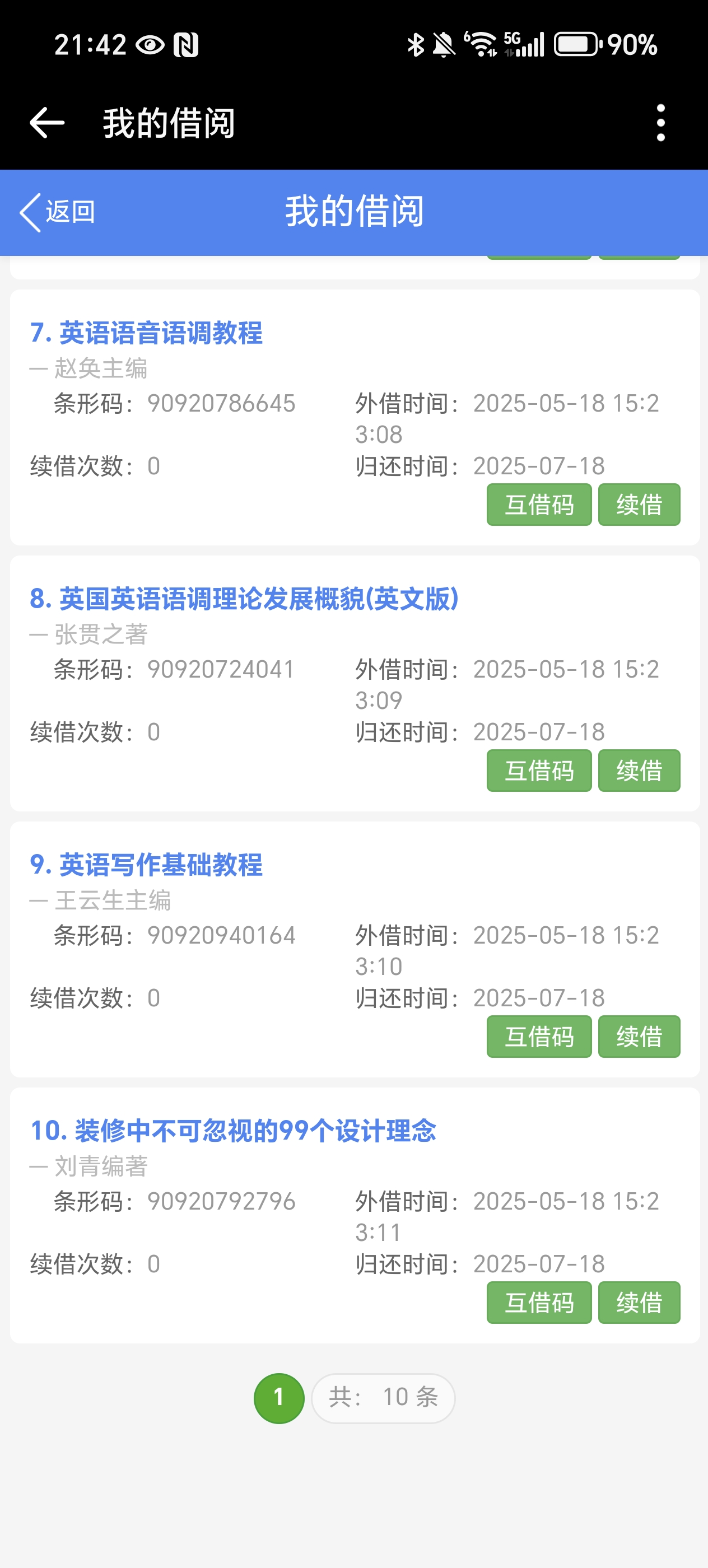This screenshot has height=1568, width=708.
Task: Renew 英语写作基础教程 with 续借
Action: (x=639, y=1037)
